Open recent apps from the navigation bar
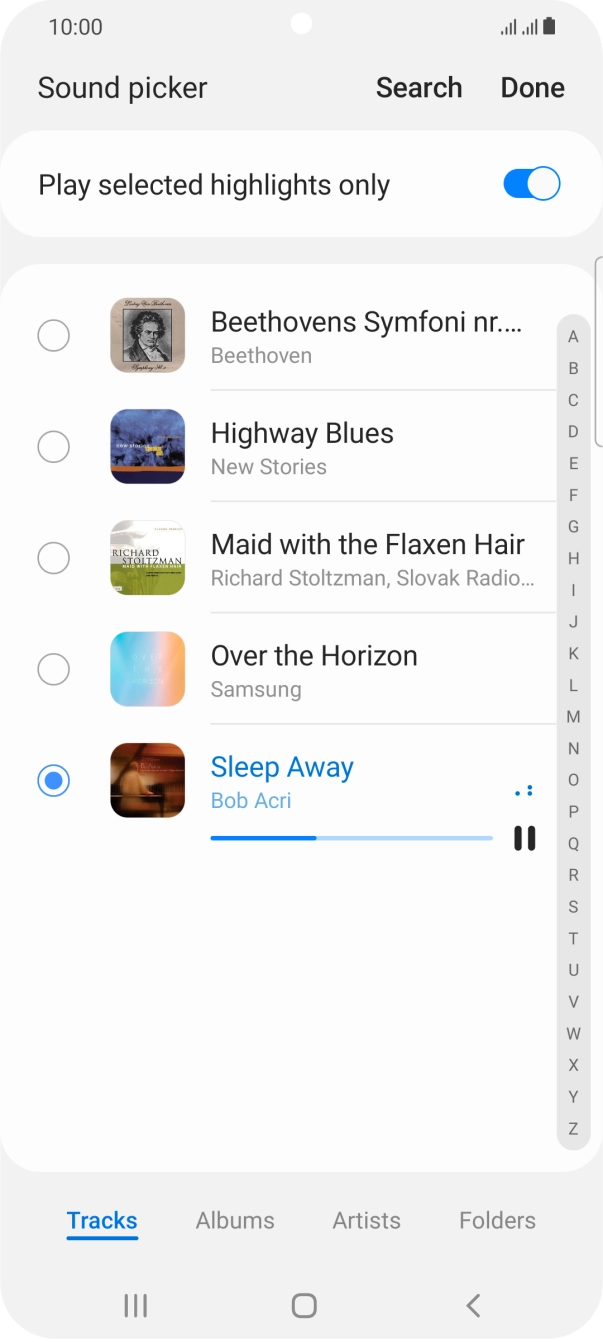Image resolution: width=603 pixels, height=1342 pixels. click(x=135, y=1304)
